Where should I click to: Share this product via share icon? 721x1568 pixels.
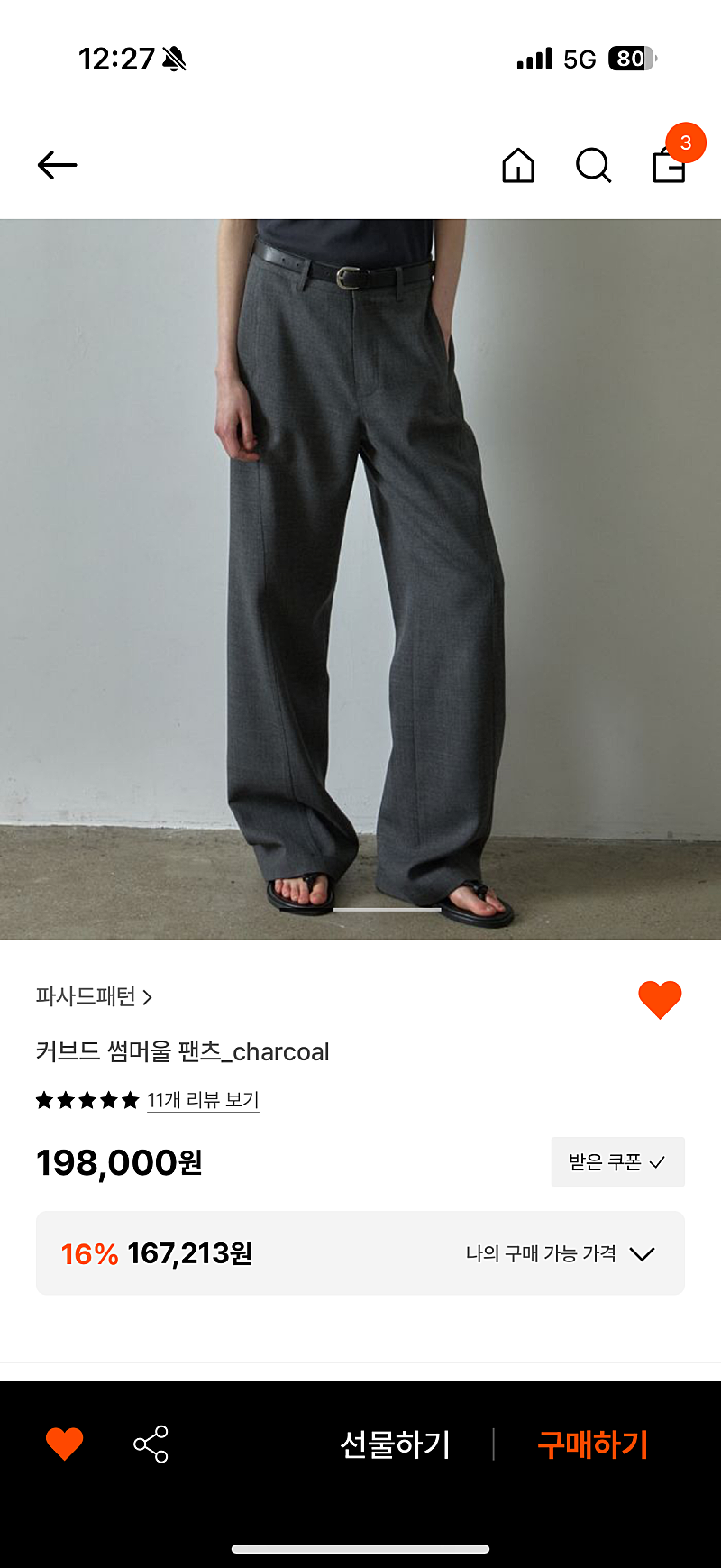[151, 1444]
